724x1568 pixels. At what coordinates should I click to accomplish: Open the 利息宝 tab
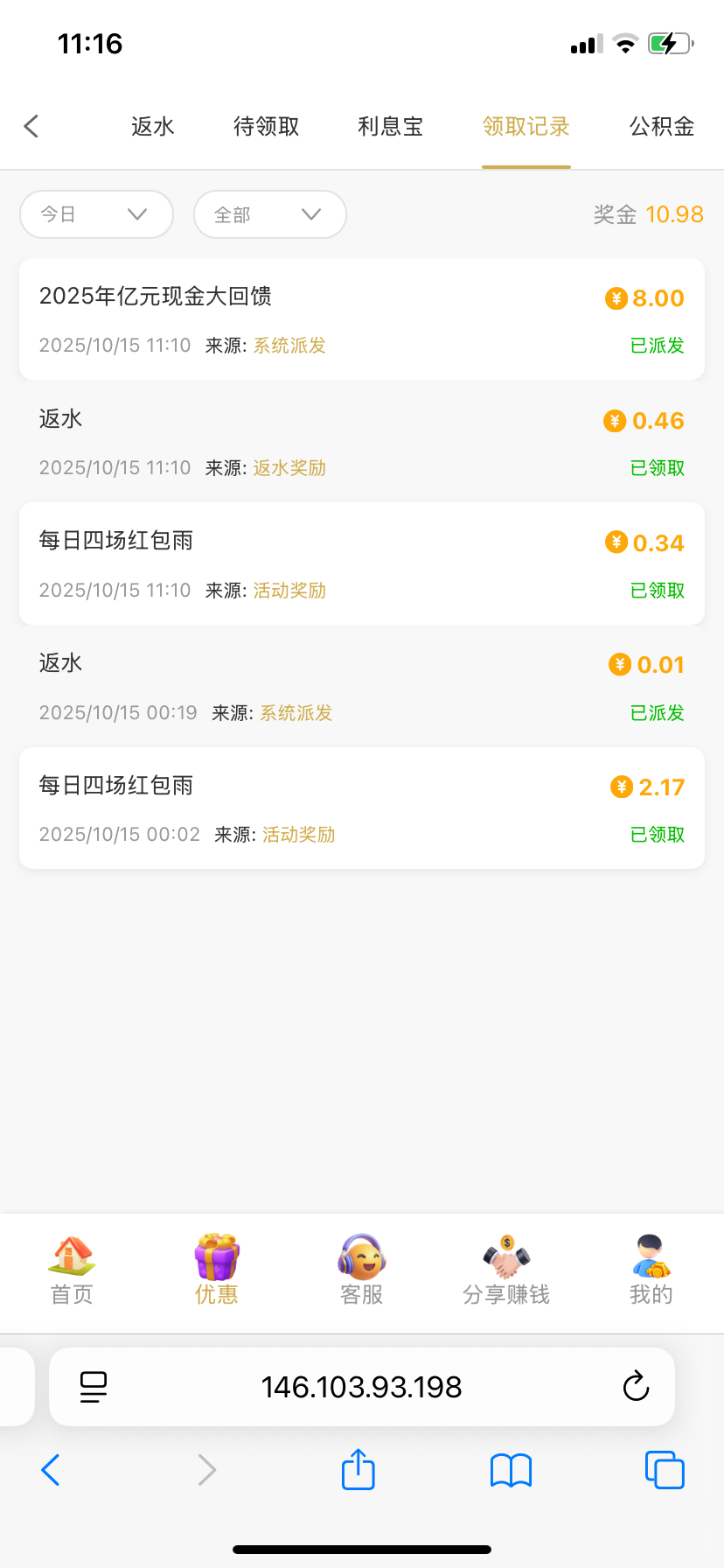tap(390, 127)
